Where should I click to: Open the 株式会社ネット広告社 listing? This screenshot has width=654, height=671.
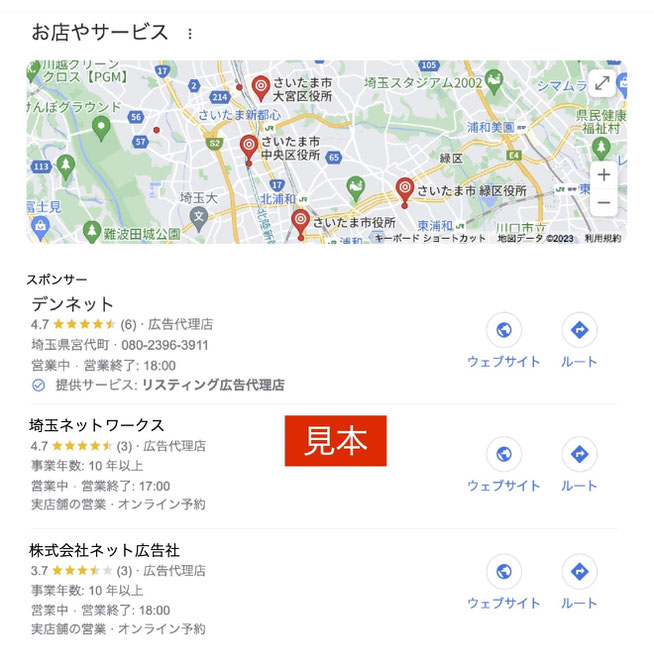point(104,550)
